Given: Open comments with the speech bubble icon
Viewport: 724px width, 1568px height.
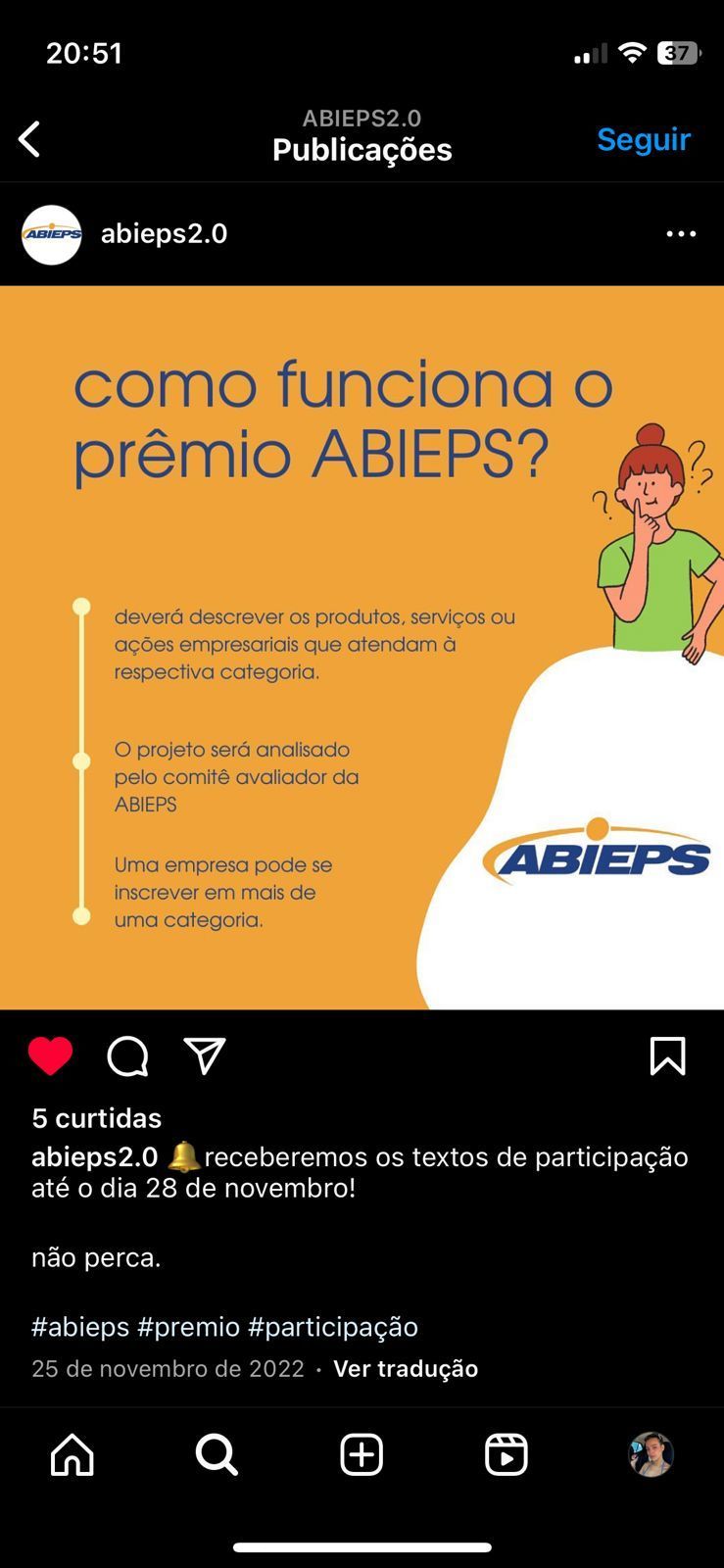Looking at the screenshot, I should (127, 1056).
